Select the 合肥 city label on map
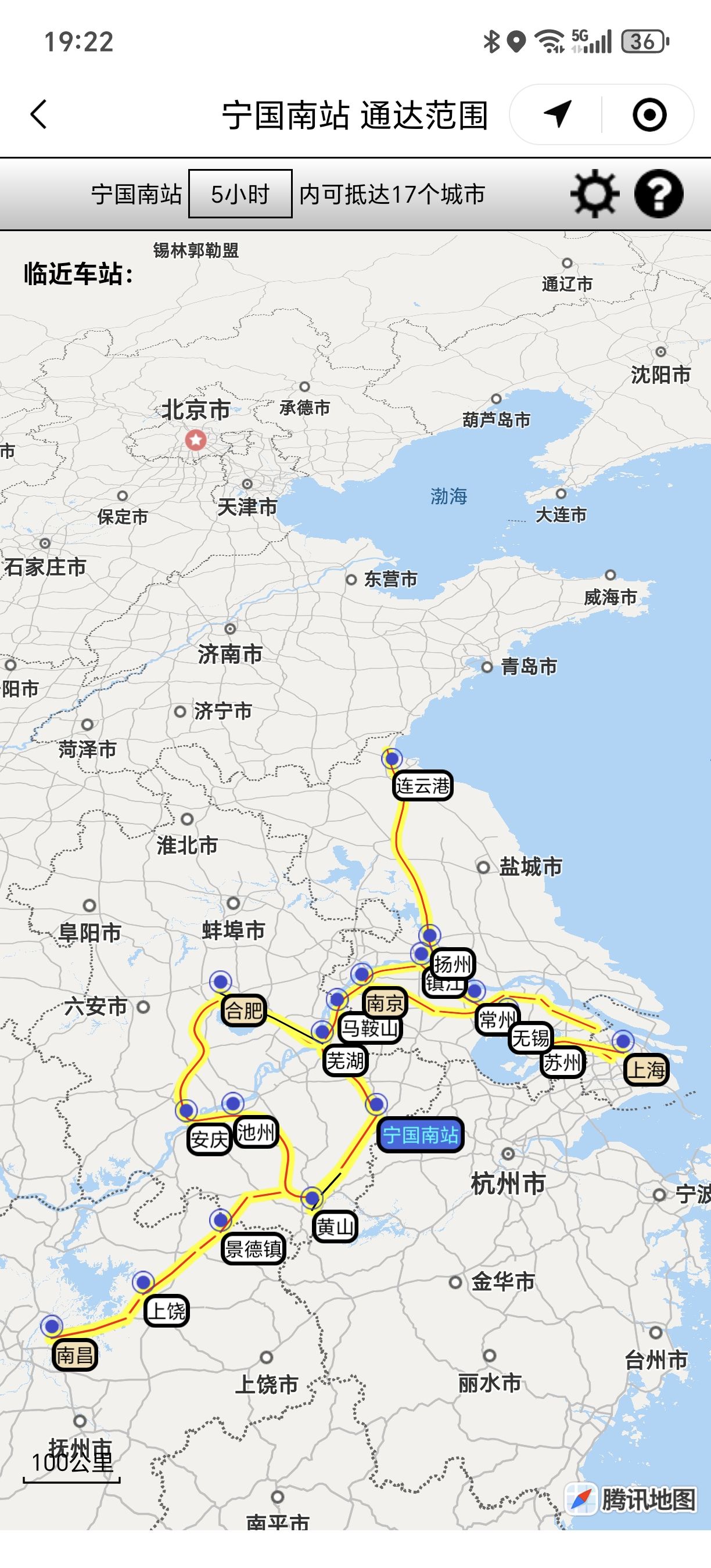711x1568 pixels. (x=243, y=1010)
